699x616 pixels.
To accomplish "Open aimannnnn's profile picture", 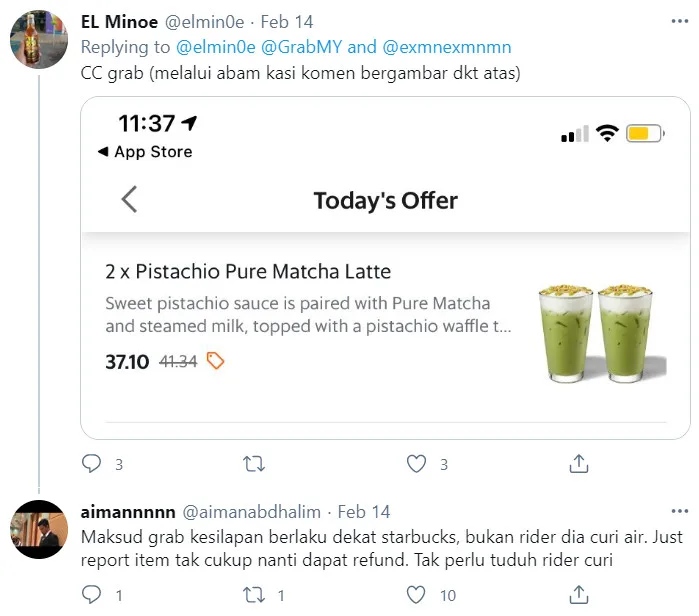I will pos(38,530).
